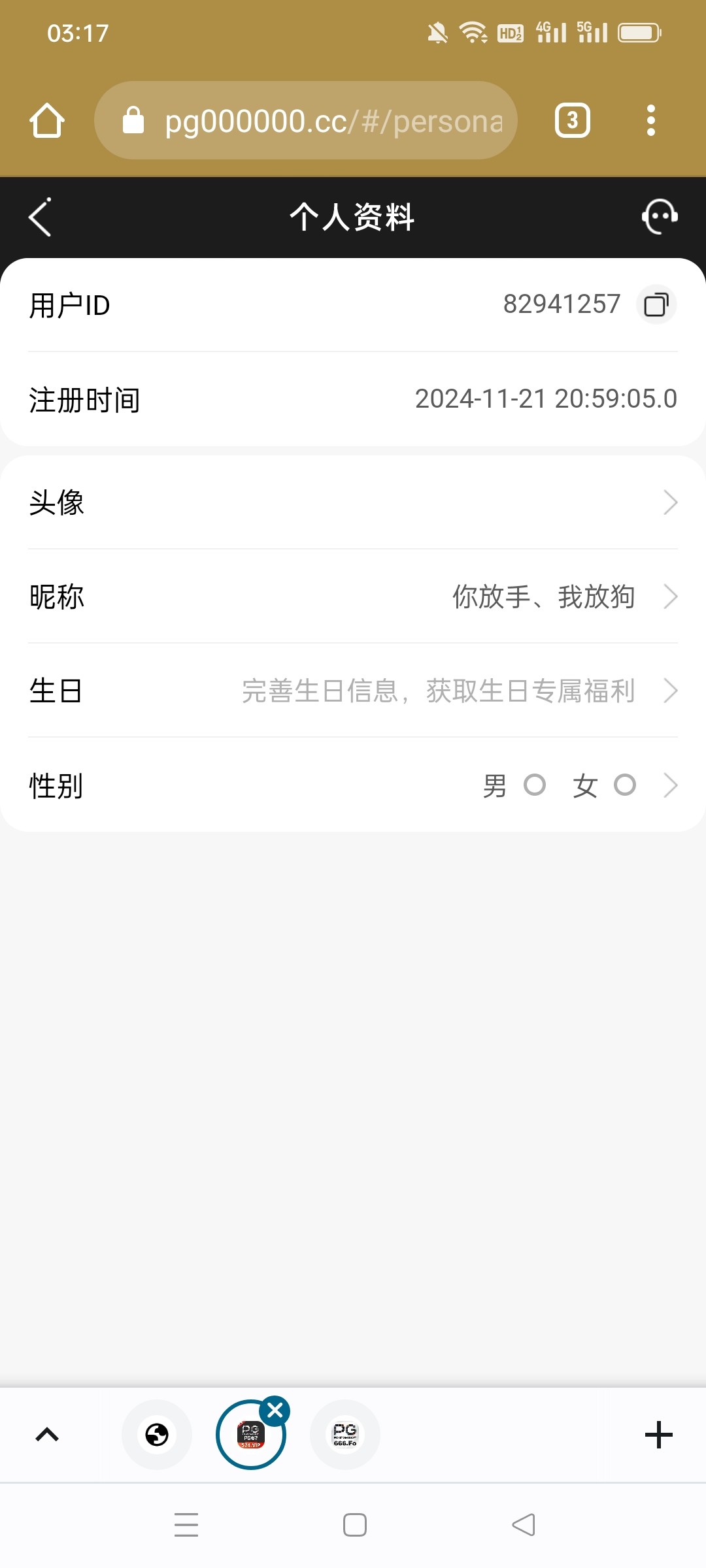Tap the browser home icon
This screenshot has height=1568, width=706.
[x=47, y=120]
